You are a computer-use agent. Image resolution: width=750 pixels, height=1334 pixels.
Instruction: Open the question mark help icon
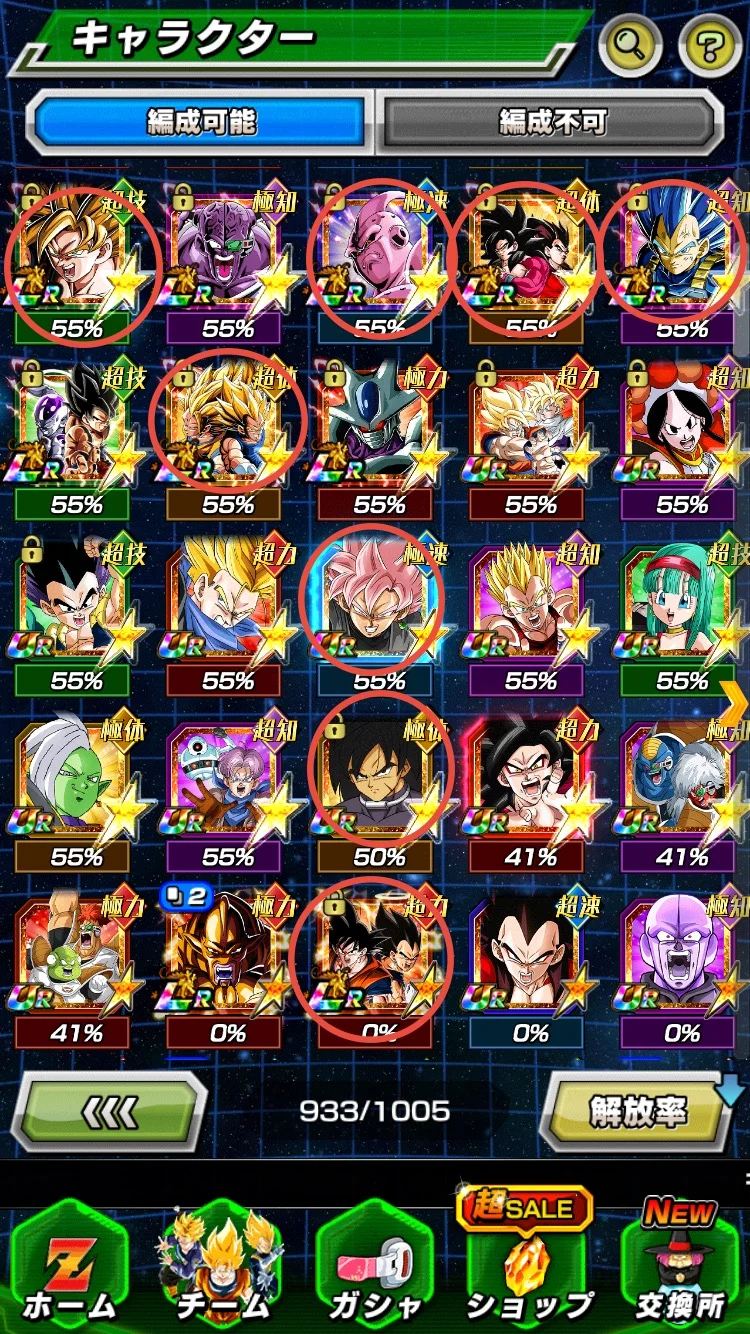(709, 44)
